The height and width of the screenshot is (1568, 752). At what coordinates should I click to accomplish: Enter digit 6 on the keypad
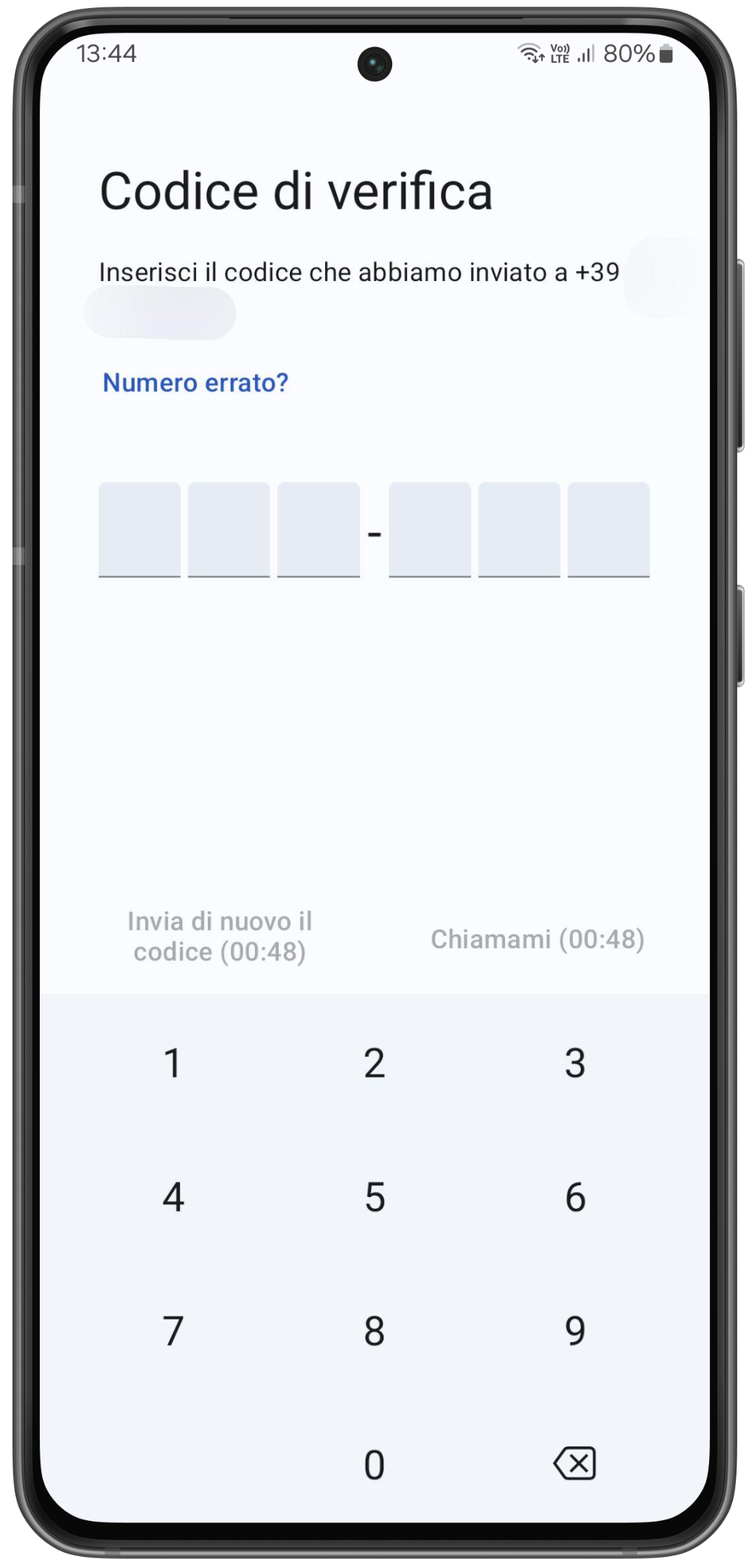point(575,1197)
